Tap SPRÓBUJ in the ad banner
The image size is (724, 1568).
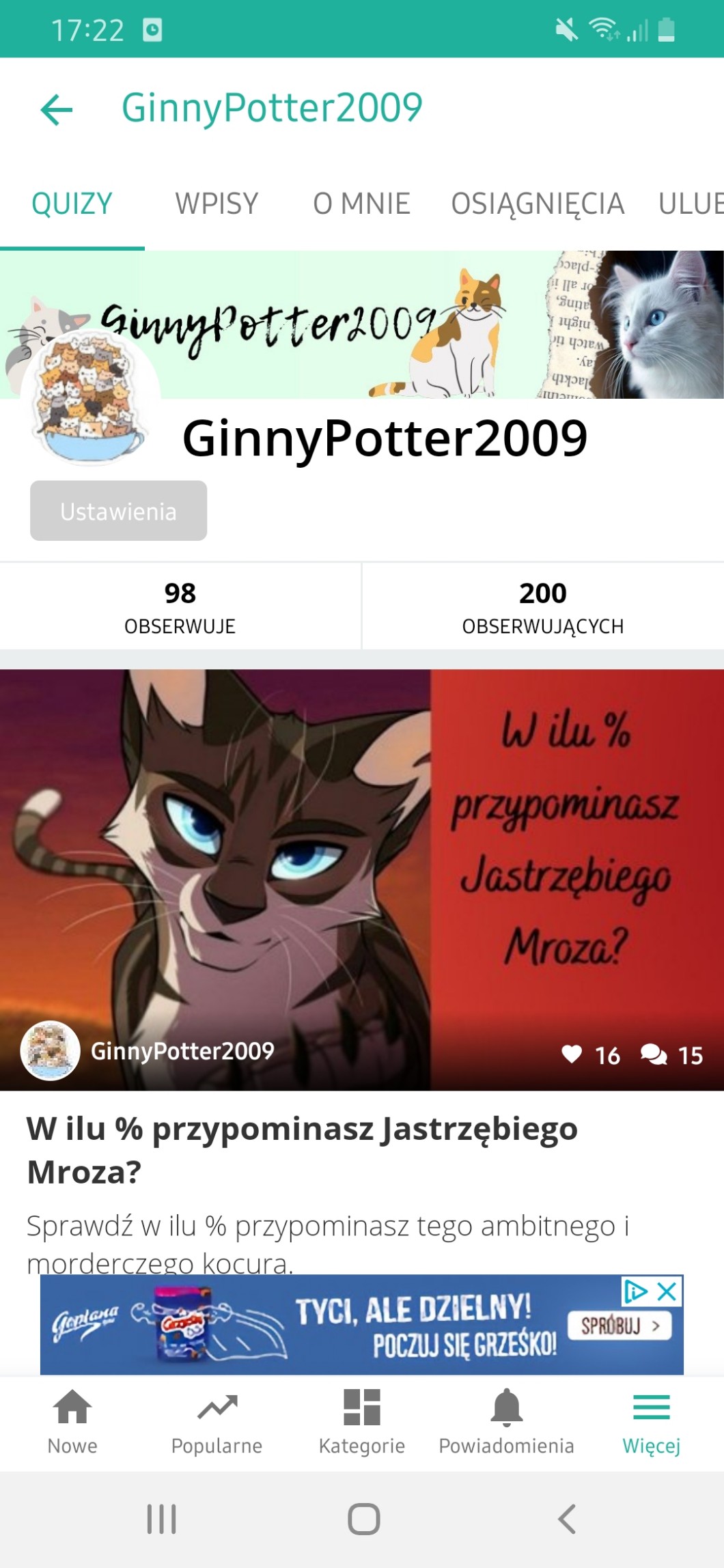tap(619, 1326)
